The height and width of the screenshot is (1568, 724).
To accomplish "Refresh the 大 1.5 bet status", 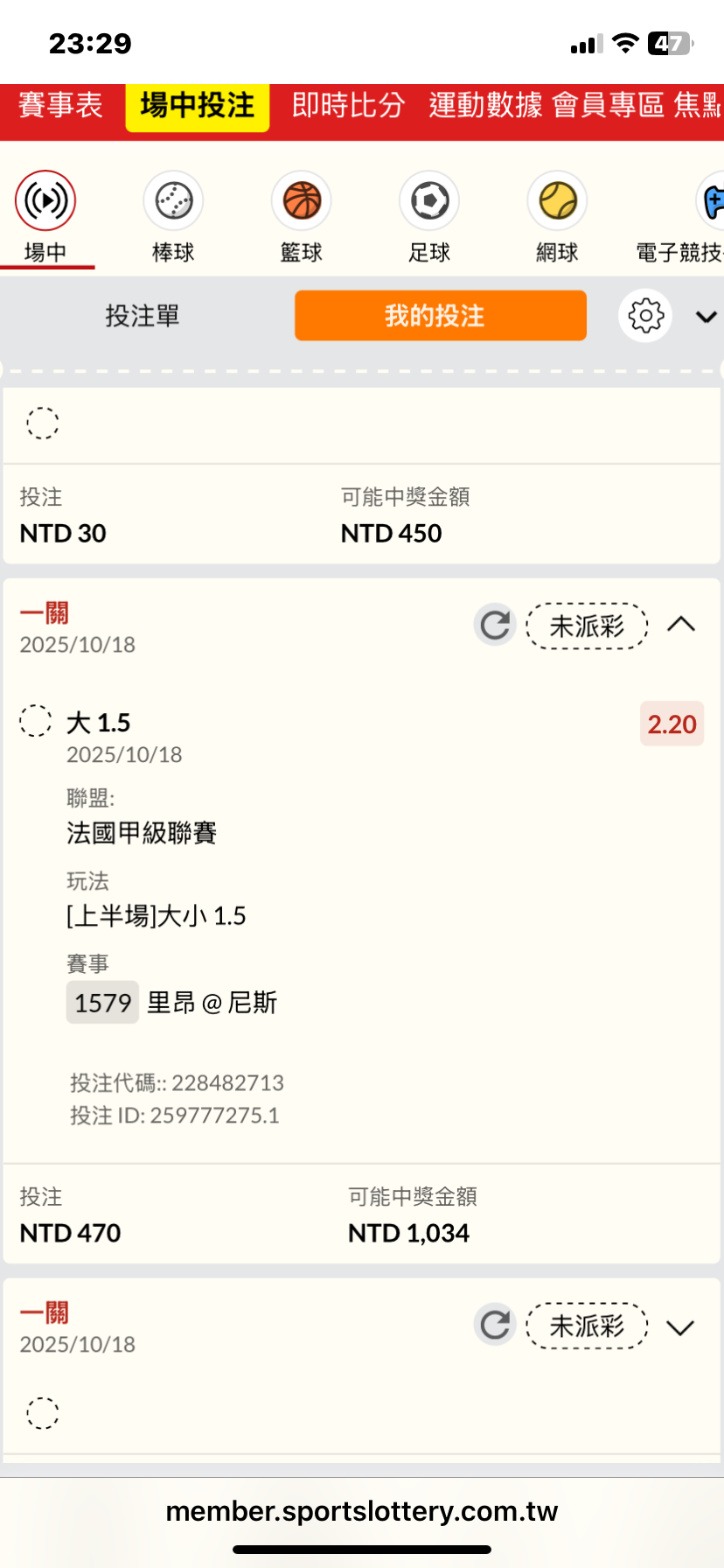I will [x=495, y=626].
